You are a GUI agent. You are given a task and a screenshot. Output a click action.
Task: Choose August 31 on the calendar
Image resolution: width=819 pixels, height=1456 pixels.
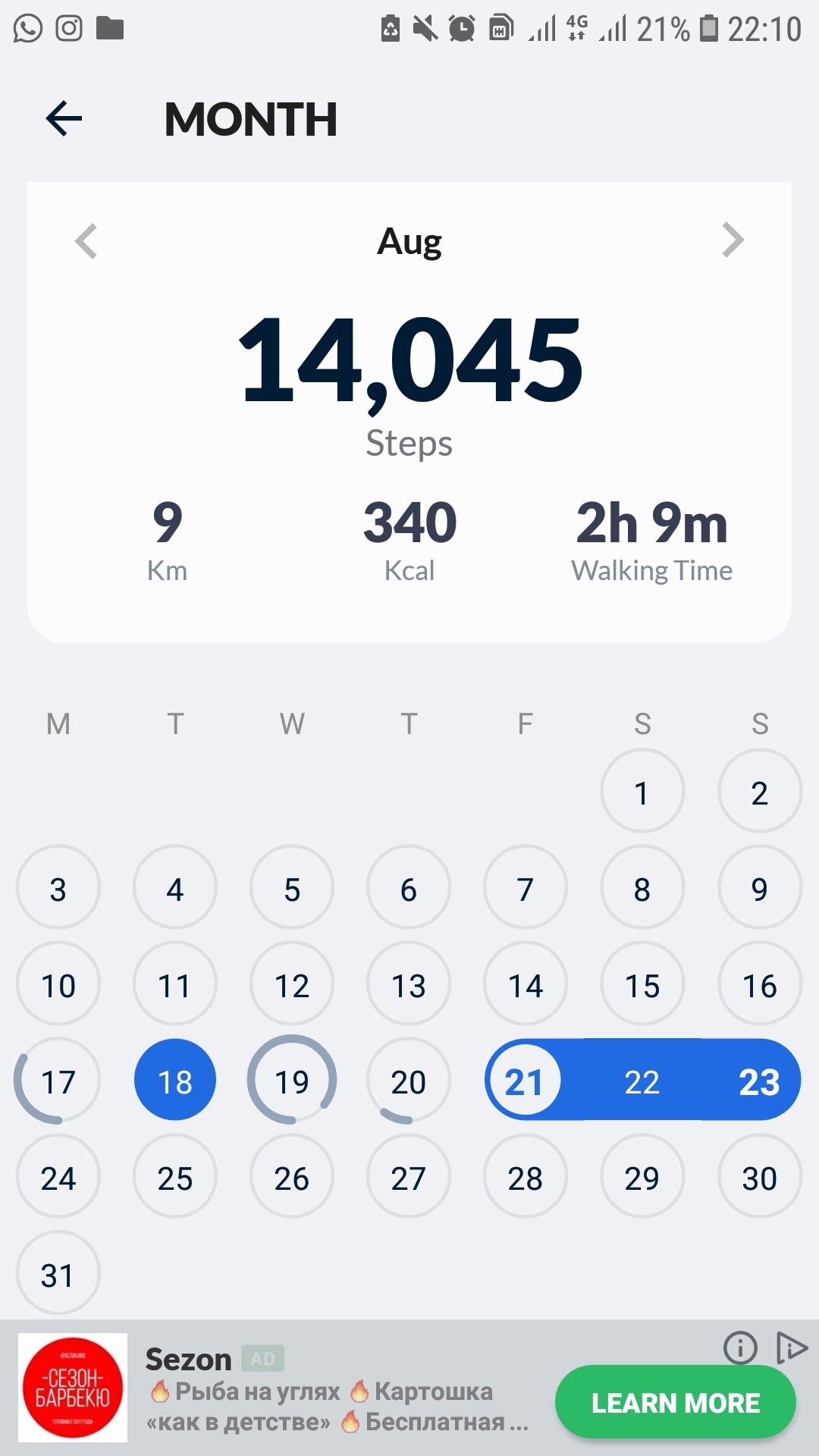58,1273
